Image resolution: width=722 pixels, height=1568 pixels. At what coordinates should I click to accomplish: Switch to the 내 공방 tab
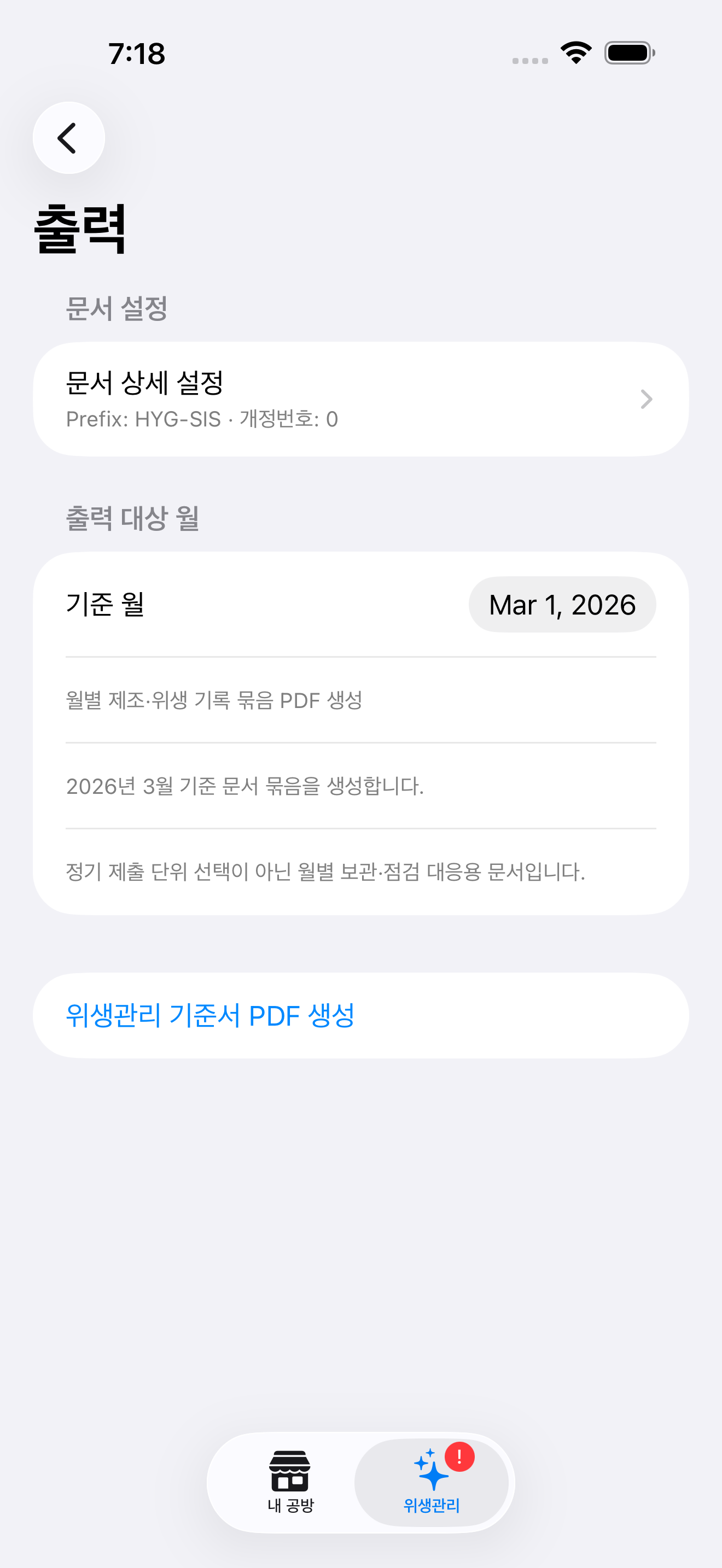[x=290, y=1483]
